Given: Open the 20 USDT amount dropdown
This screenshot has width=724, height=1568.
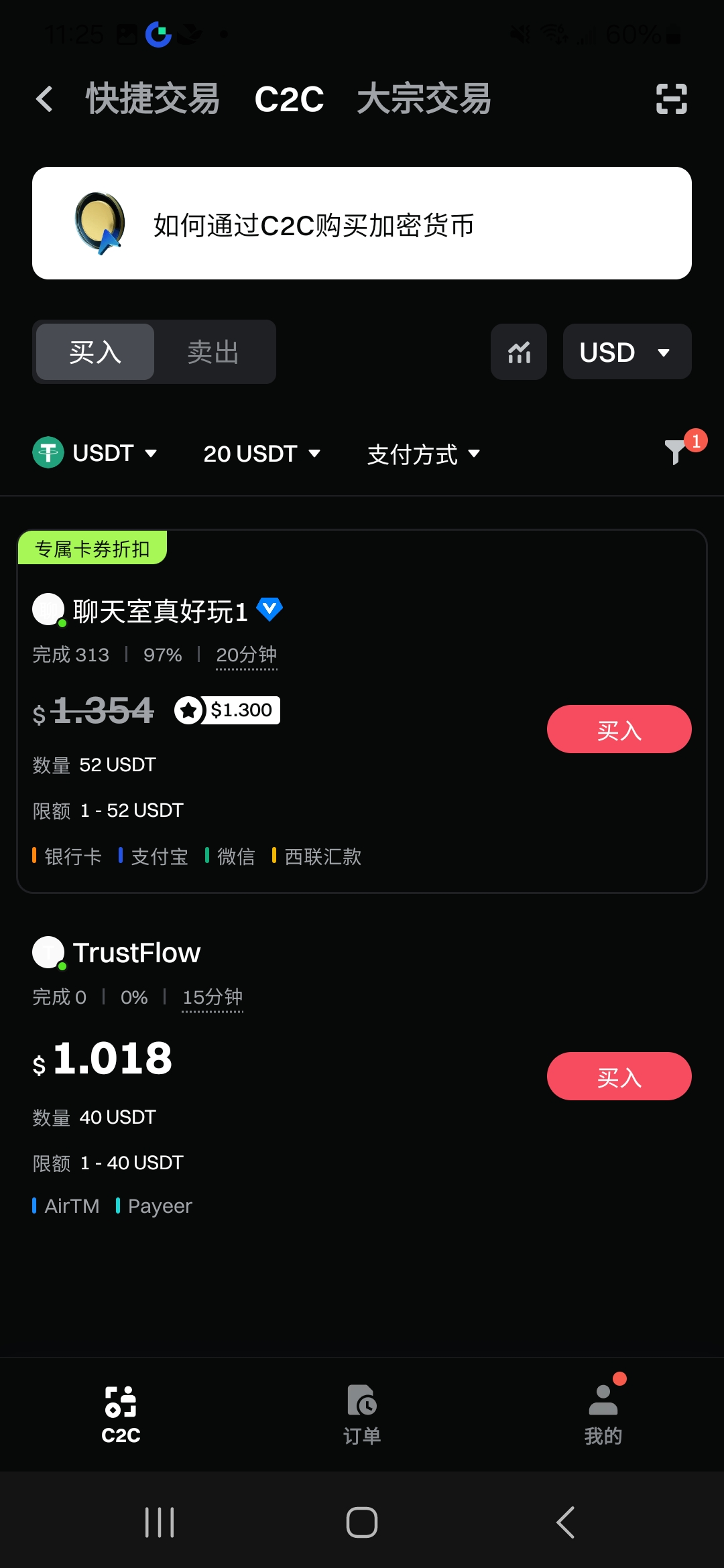Looking at the screenshot, I should click(261, 454).
